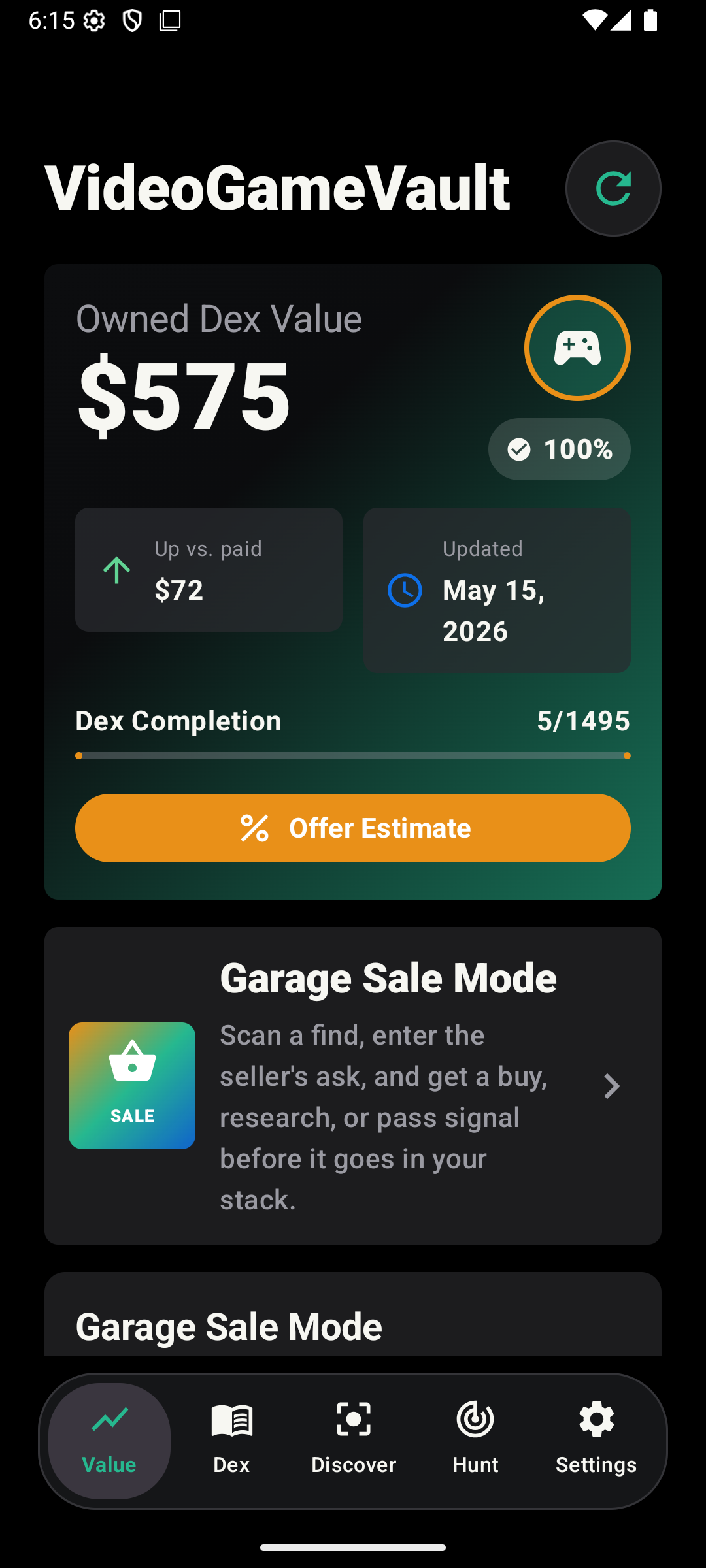Tap the Offer Estimate button

point(353,828)
